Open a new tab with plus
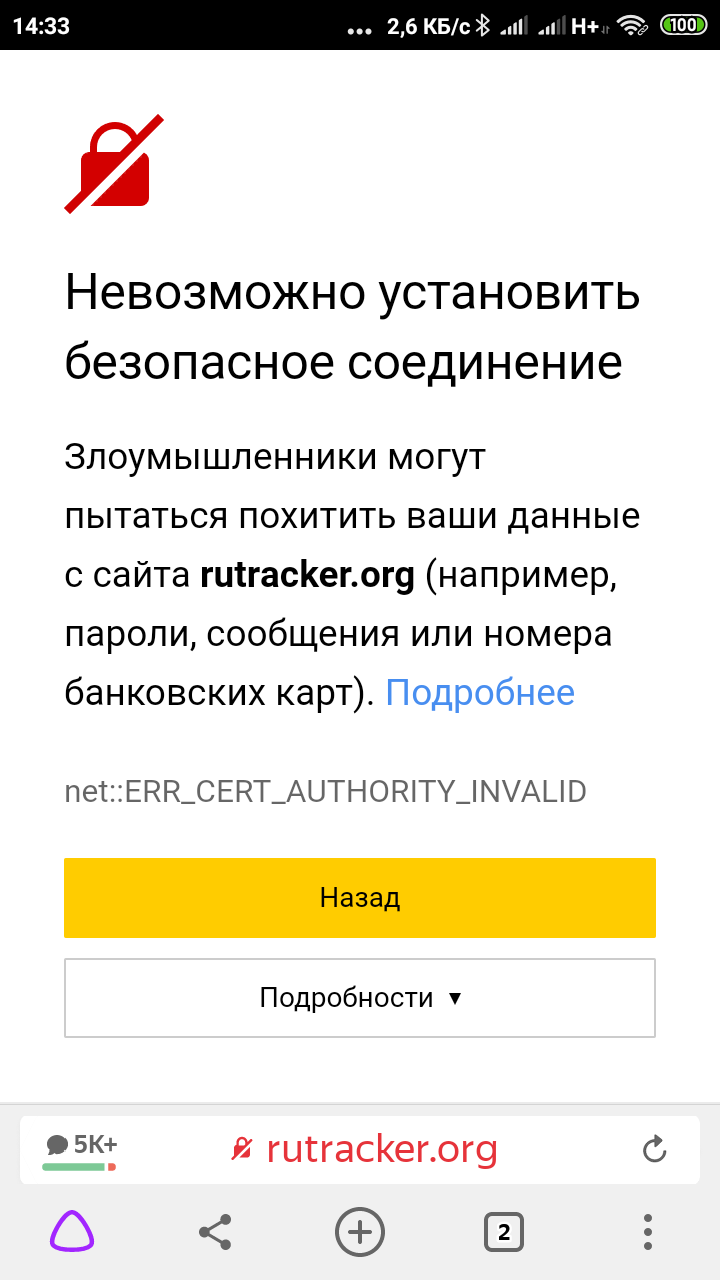Viewport: 720px width, 1280px height. coord(360,1232)
